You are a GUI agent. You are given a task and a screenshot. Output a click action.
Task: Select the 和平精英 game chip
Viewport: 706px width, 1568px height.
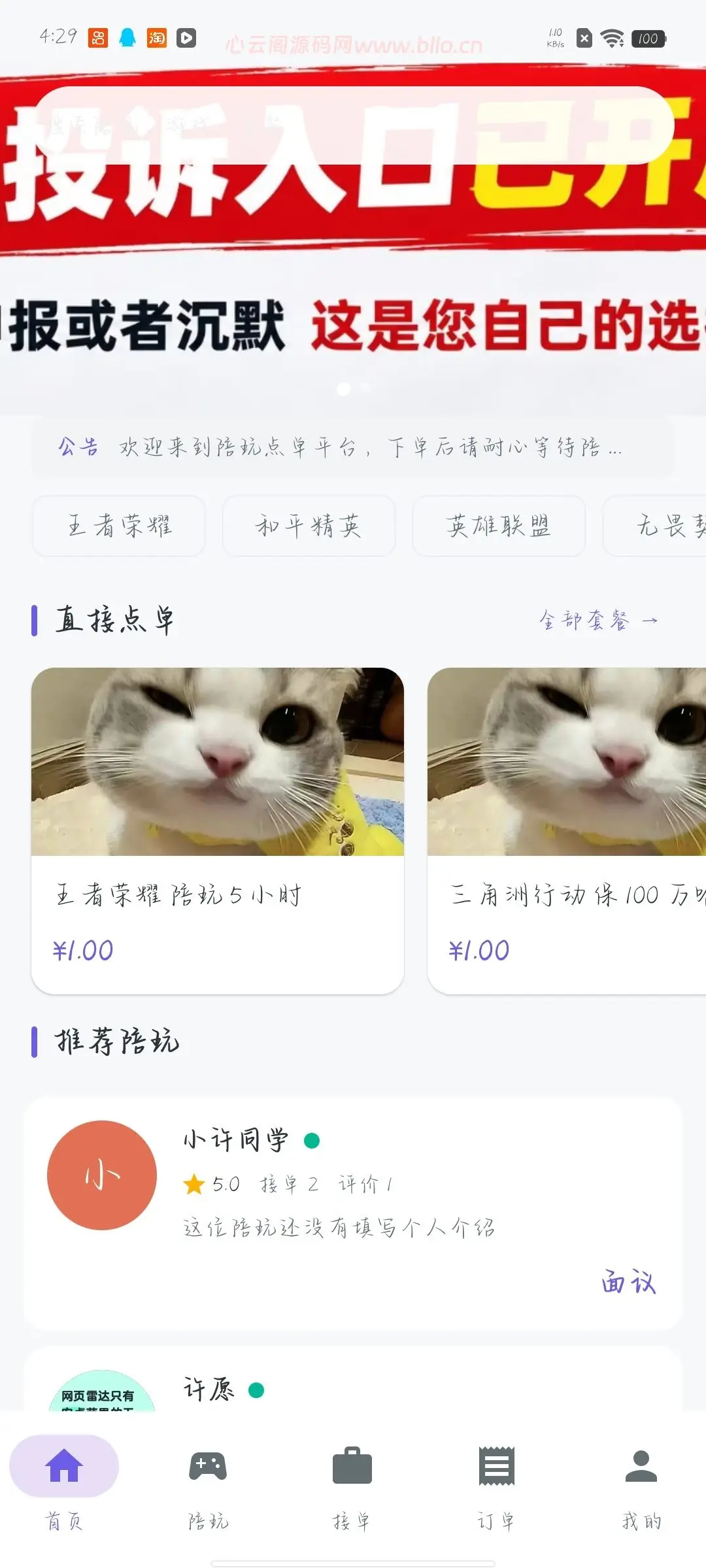[x=309, y=526]
